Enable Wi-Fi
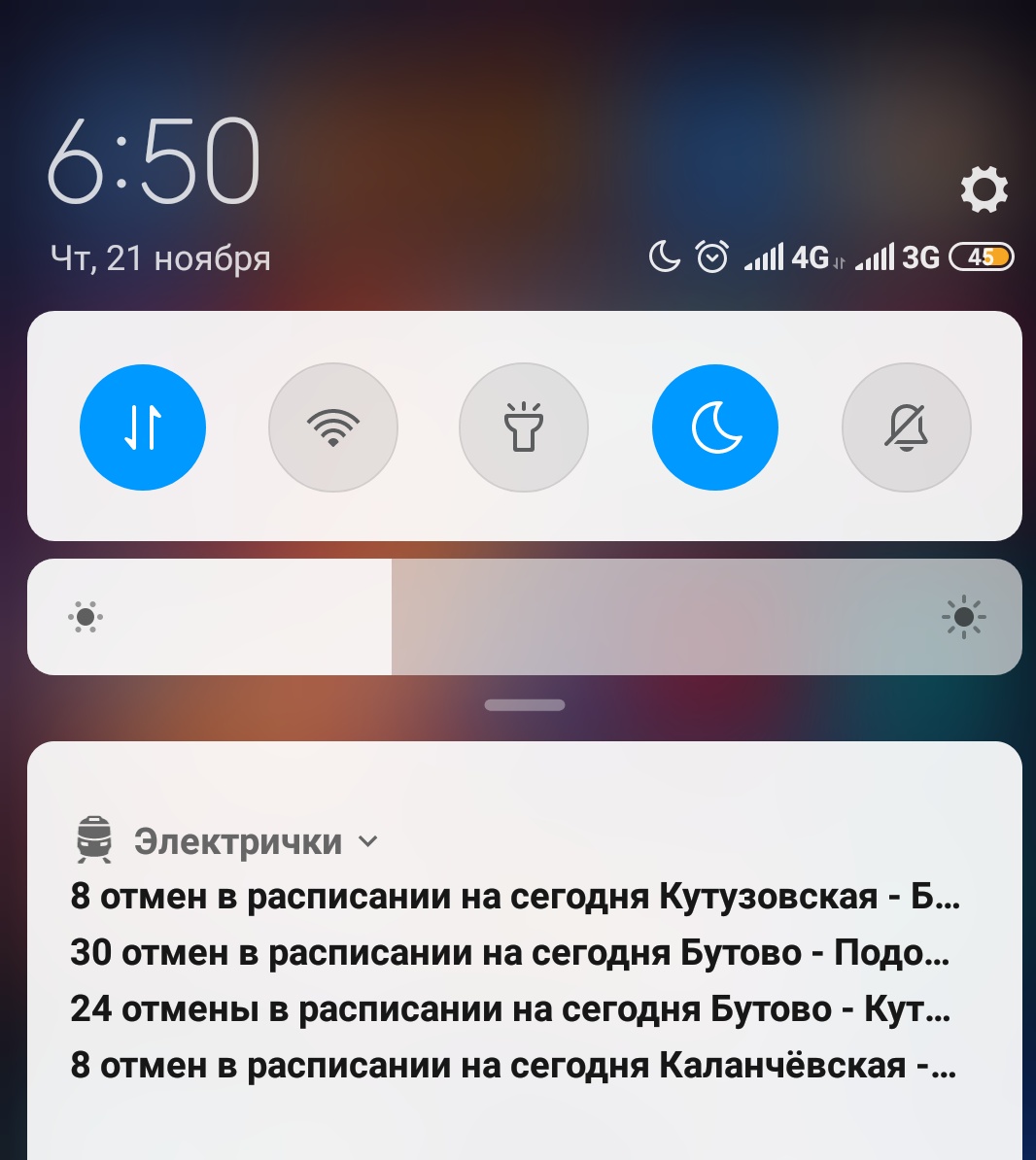The height and width of the screenshot is (1160, 1036). tap(332, 427)
